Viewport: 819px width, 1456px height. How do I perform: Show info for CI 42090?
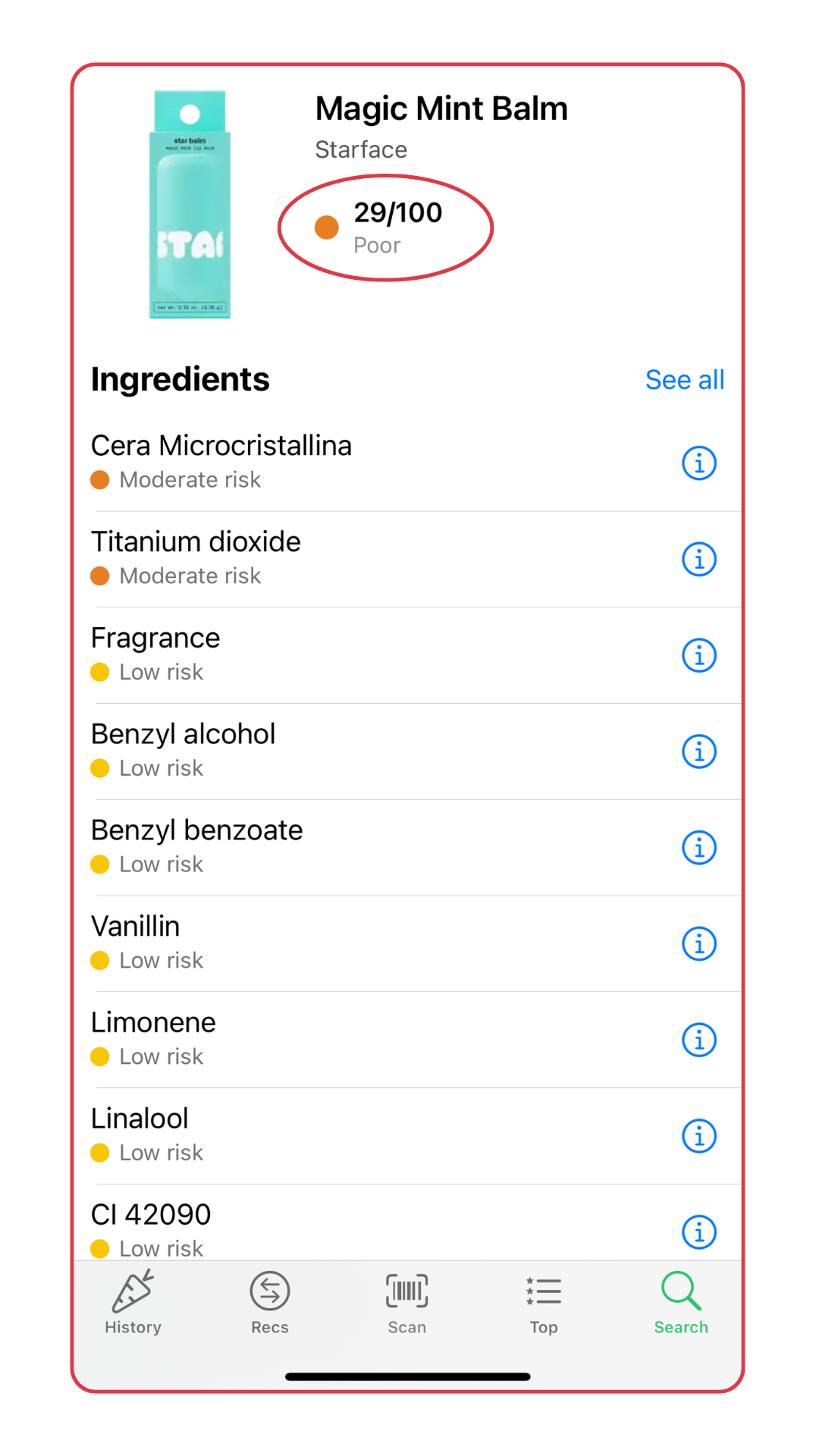click(x=699, y=1232)
